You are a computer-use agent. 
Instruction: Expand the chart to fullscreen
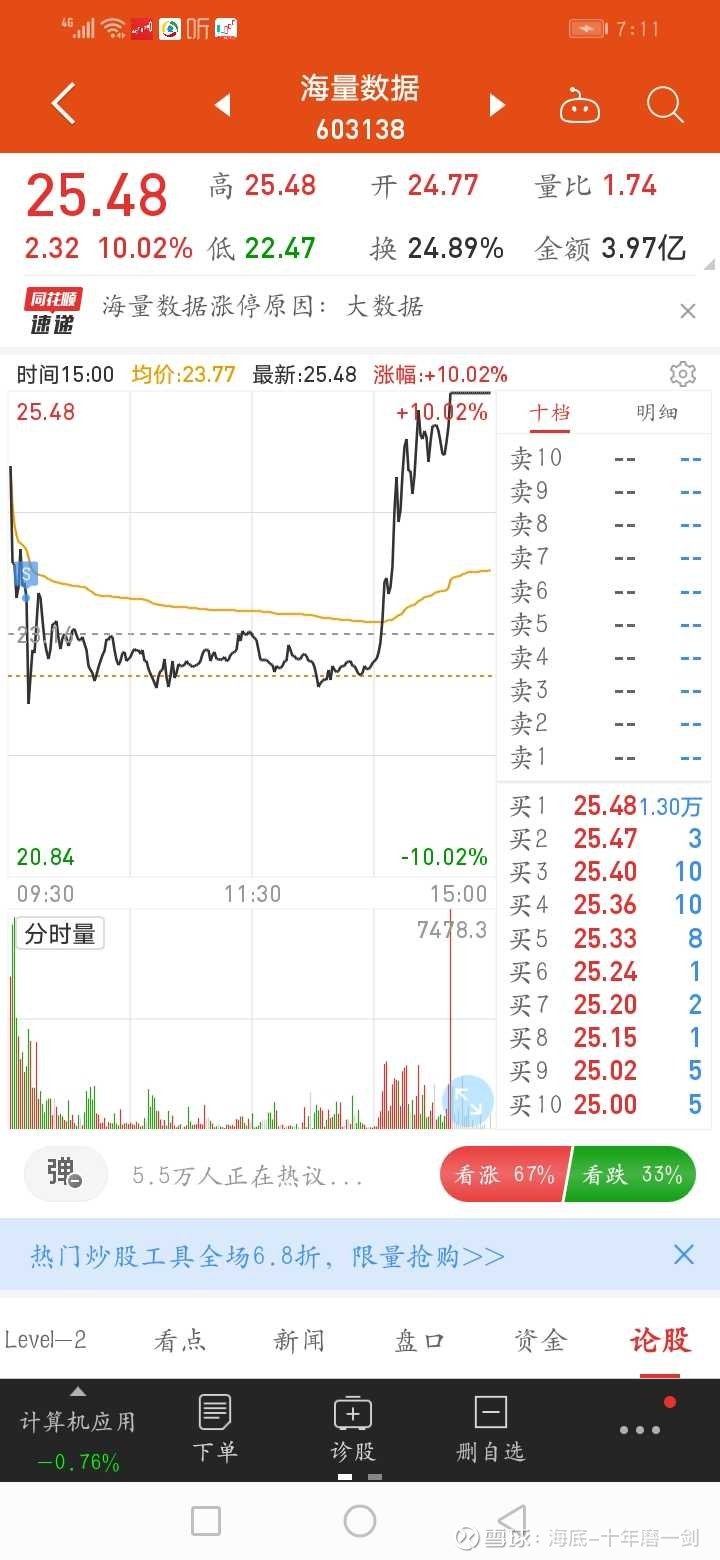pos(468,1101)
